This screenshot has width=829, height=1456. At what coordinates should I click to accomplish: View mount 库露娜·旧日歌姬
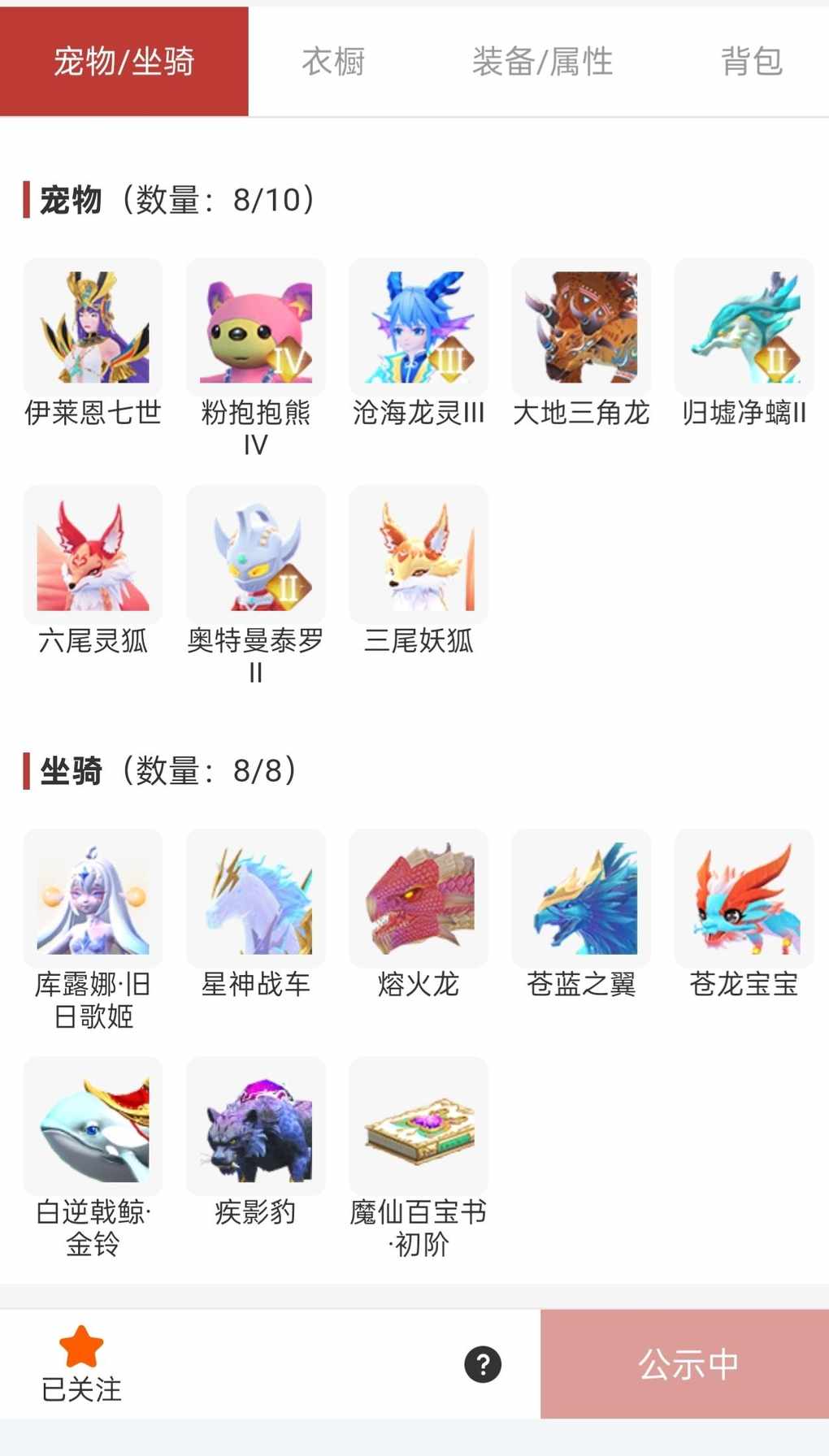93,899
